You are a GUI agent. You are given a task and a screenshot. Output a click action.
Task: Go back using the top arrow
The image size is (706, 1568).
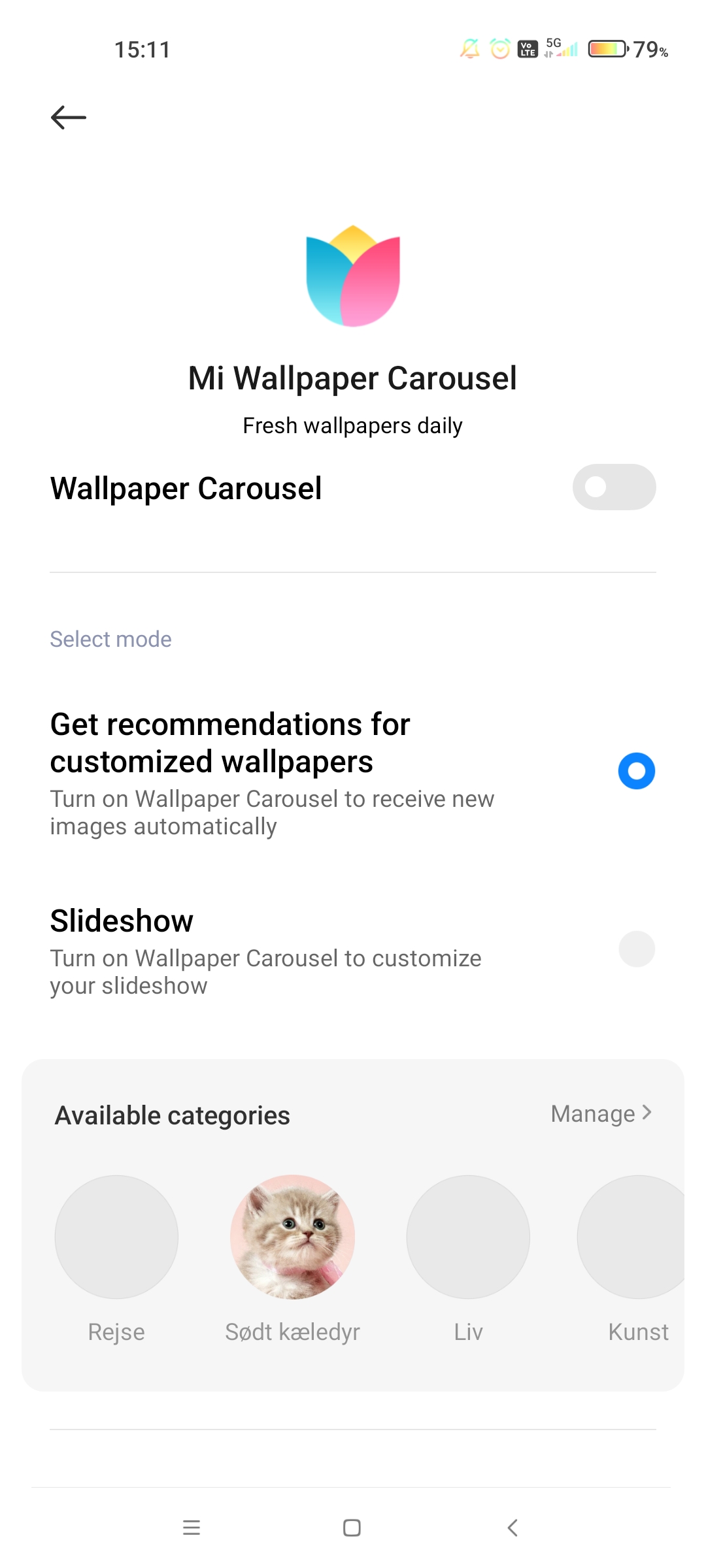pyautogui.click(x=69, y=118)
